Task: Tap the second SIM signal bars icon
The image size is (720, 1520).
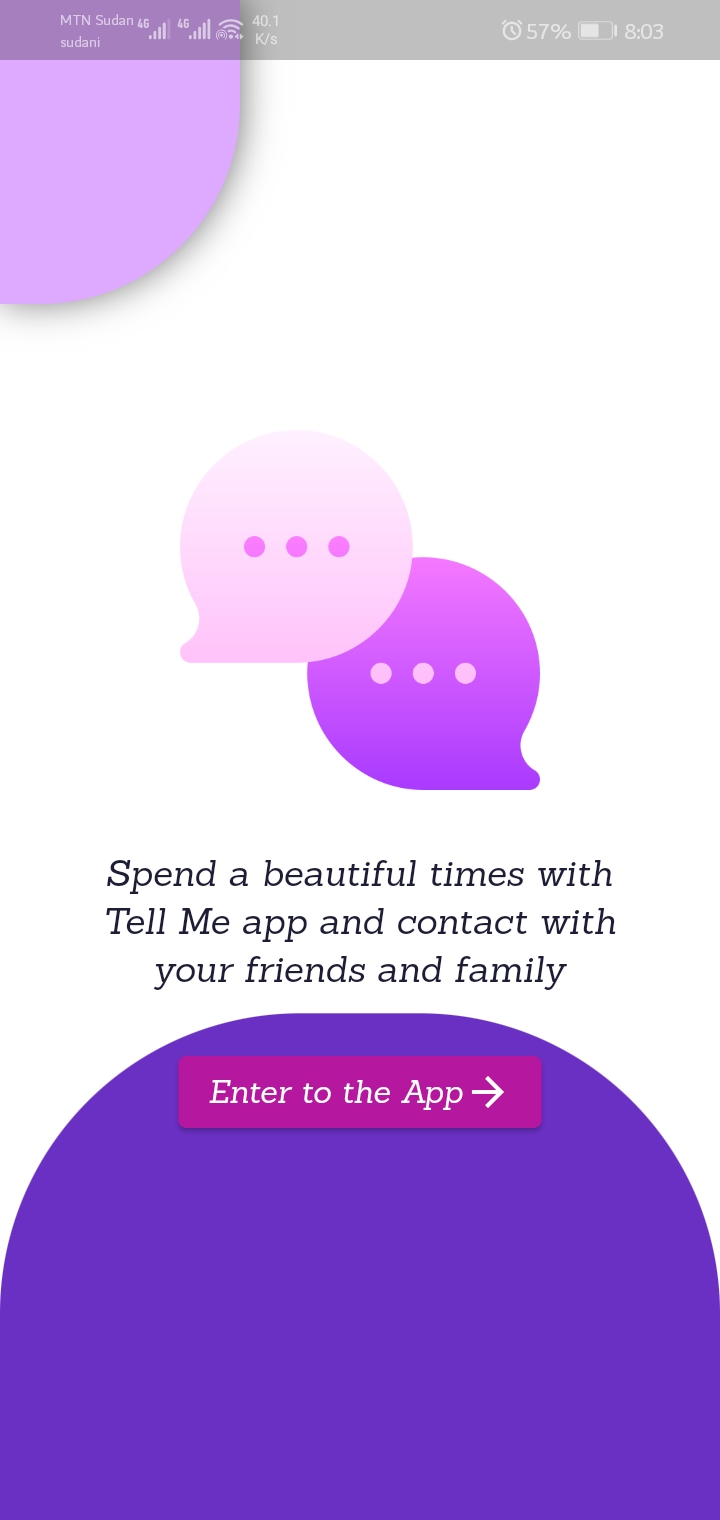Action: click(x=200, y=31)
